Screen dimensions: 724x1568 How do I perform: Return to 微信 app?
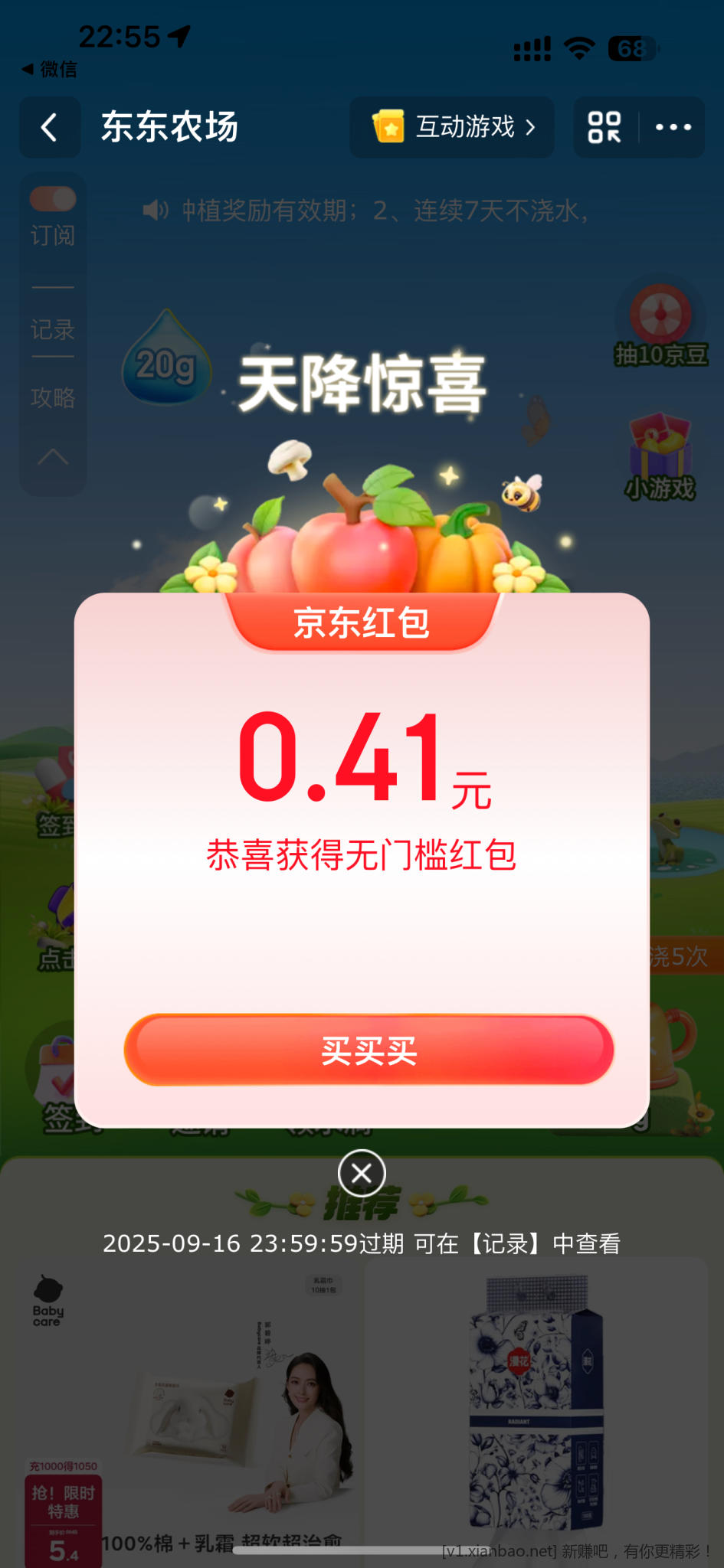48,70
